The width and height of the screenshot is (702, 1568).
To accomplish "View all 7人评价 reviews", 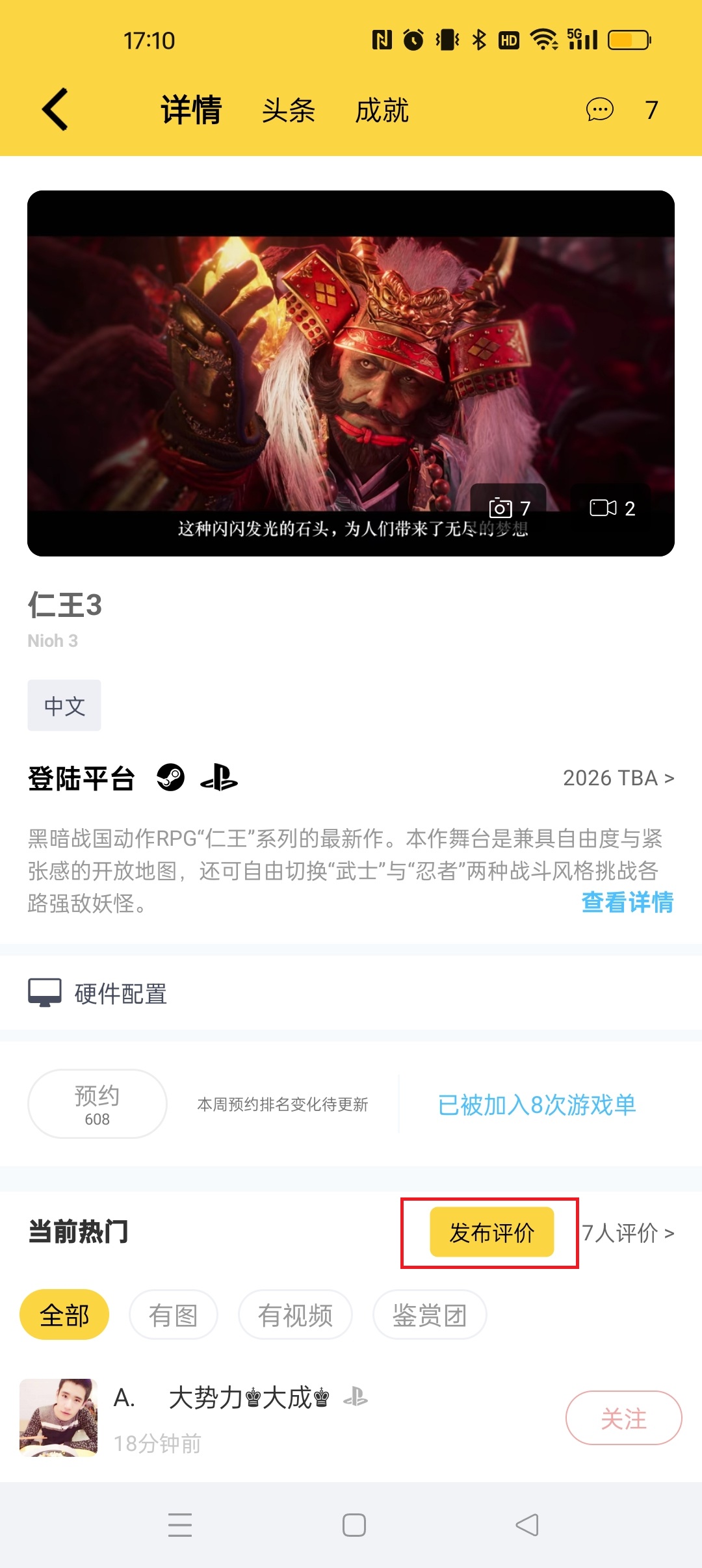I will click(x=627, y=1233).
